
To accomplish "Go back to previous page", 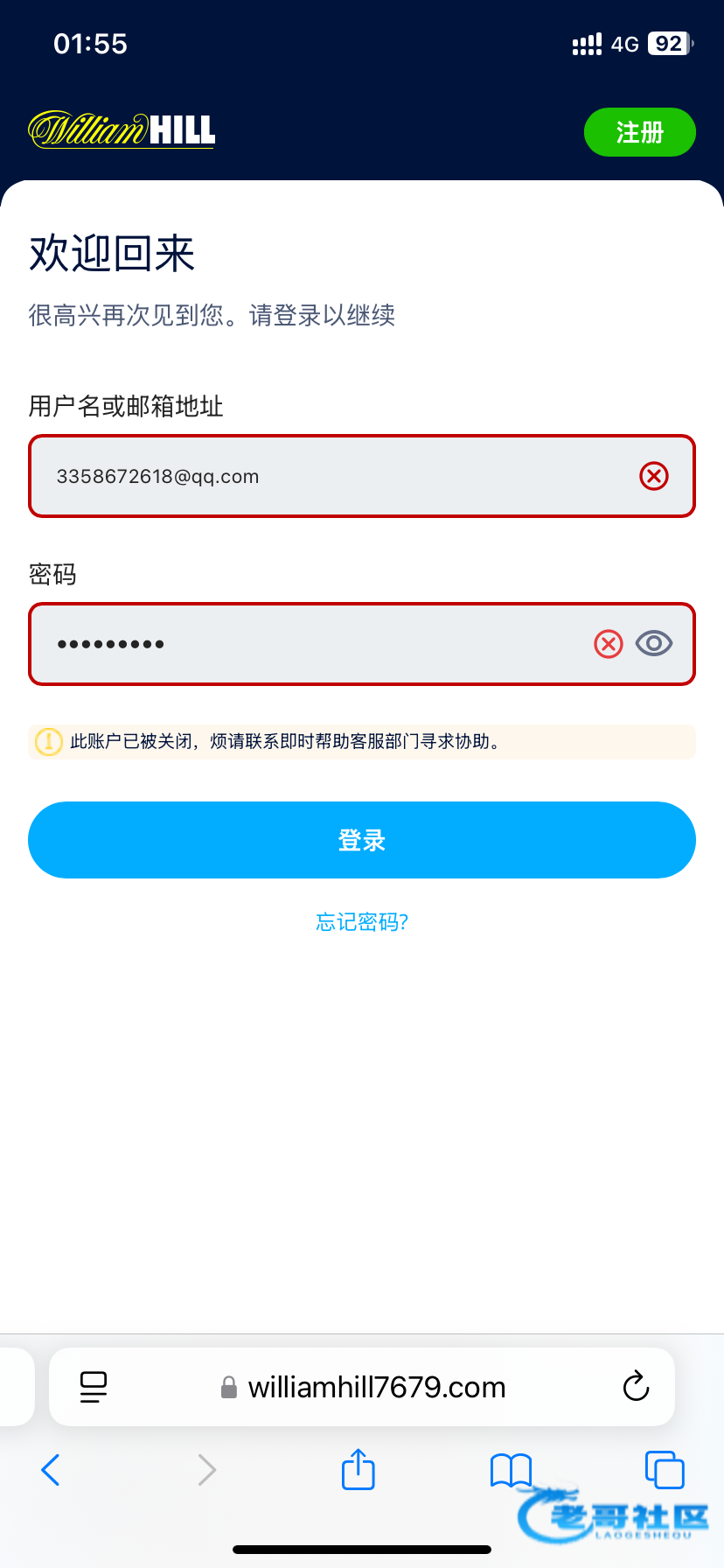I will pyautogui.click(x=51, y=1470).
